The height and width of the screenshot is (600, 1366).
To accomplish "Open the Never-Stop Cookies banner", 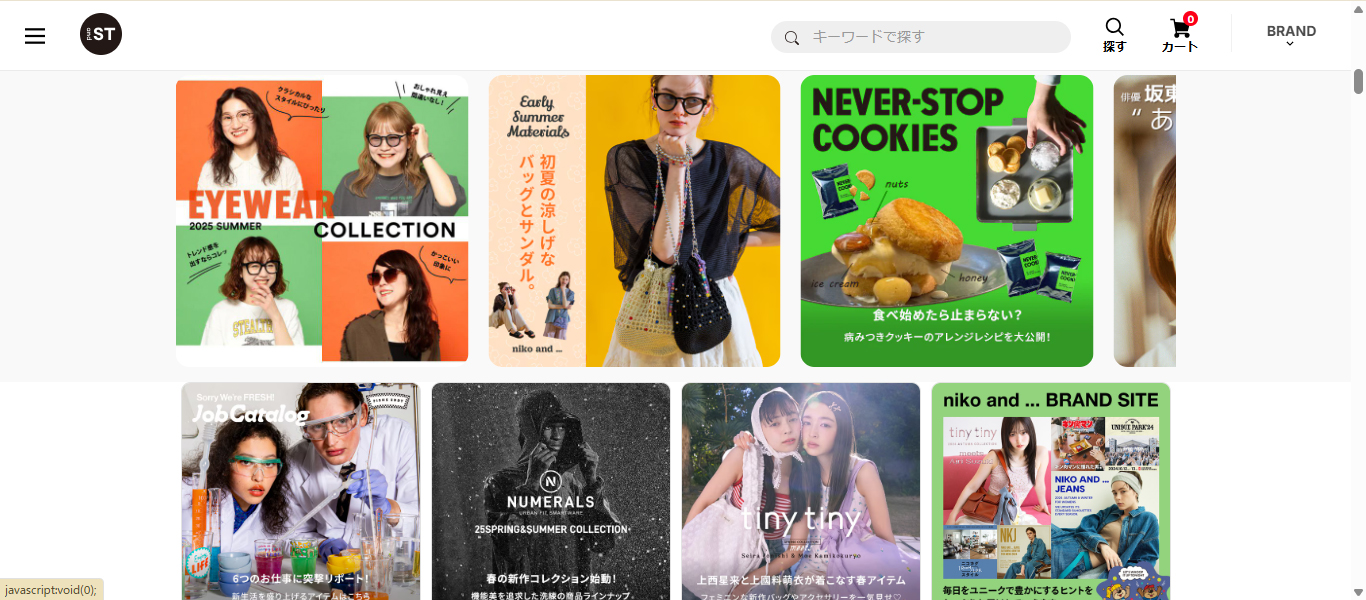I will tap(946, 220).
